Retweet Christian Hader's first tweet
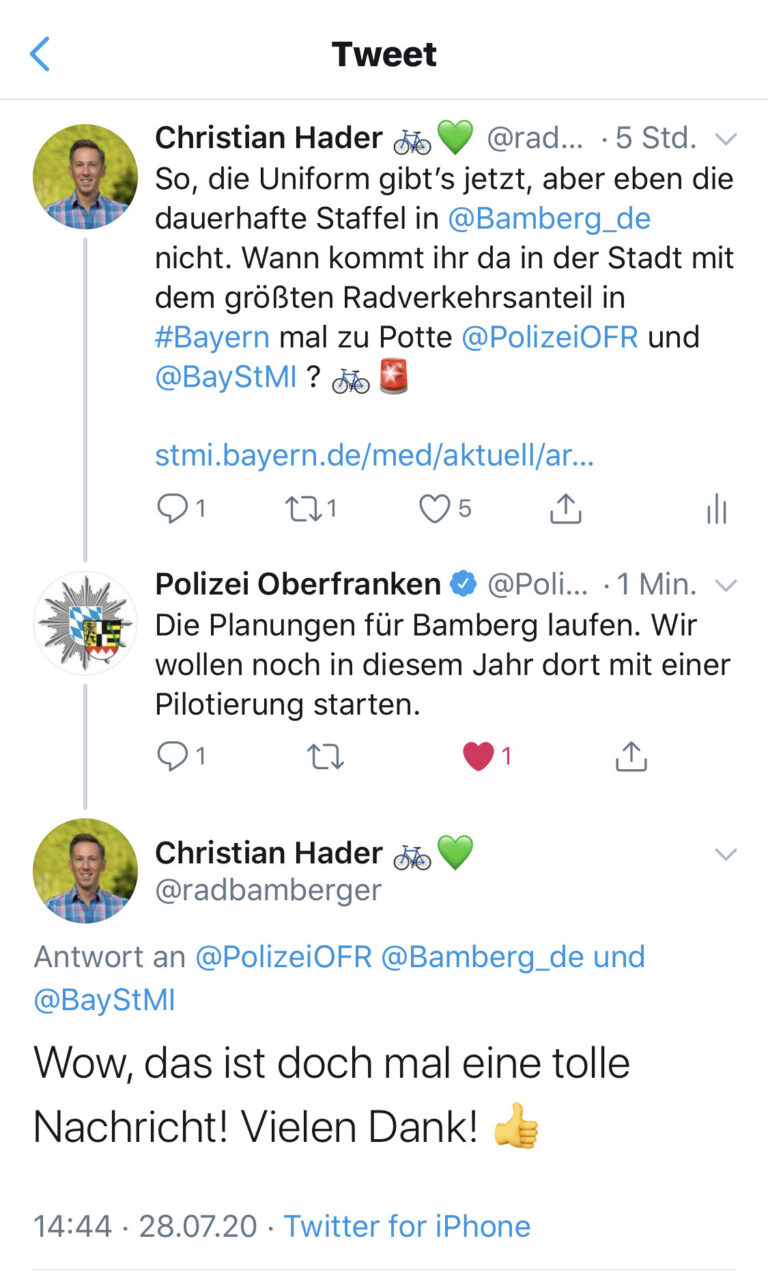 302,510
